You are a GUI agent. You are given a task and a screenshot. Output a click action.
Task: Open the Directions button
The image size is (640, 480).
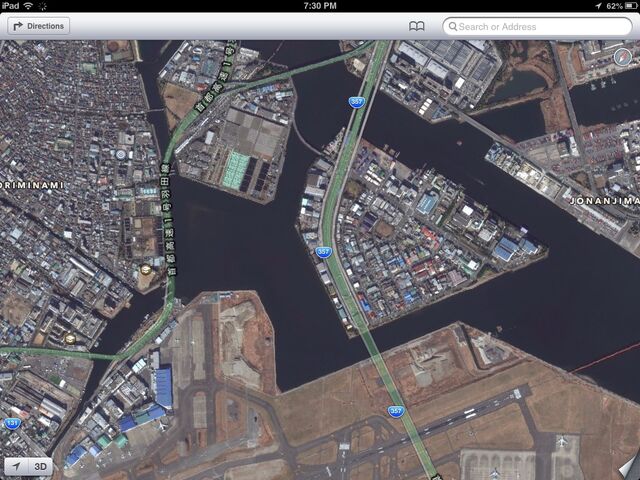point(39,26)
